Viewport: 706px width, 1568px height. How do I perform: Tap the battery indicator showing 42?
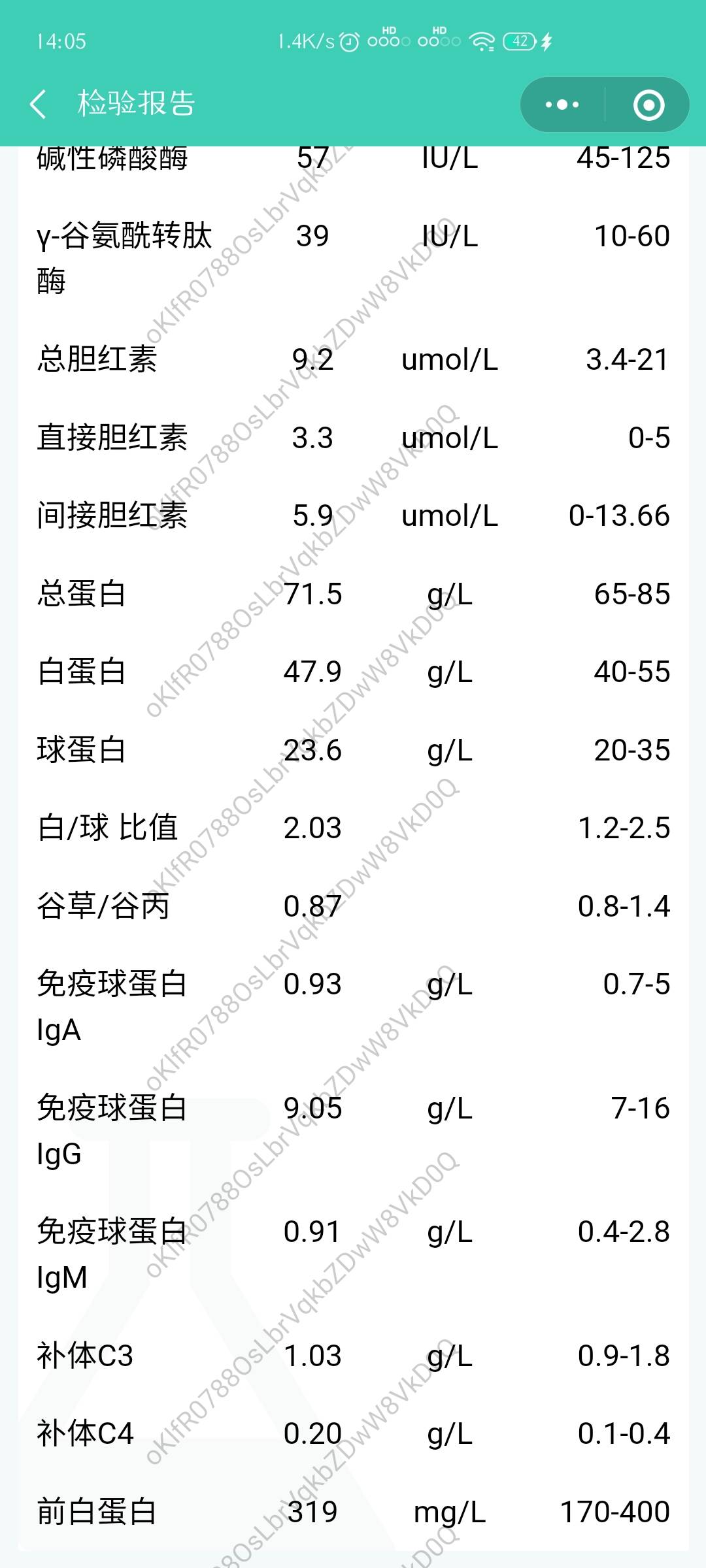tap(520, 41)
